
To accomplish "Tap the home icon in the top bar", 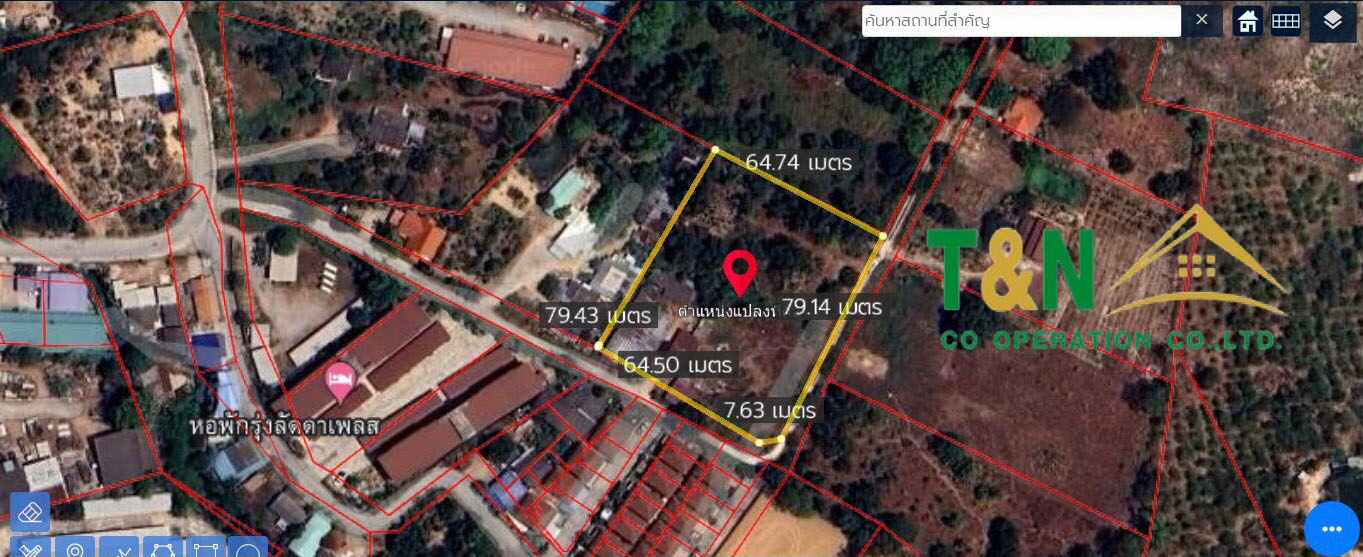I will click(1248, 21).
